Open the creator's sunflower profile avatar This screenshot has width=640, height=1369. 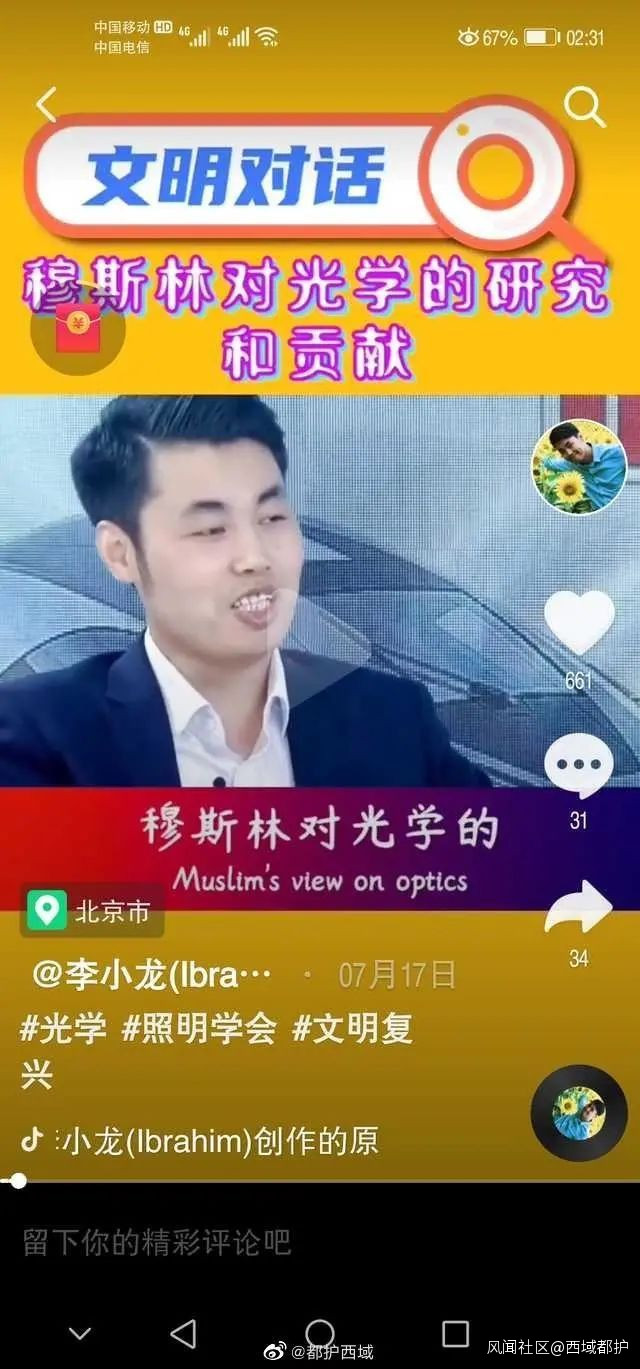[x=578, y=466]
